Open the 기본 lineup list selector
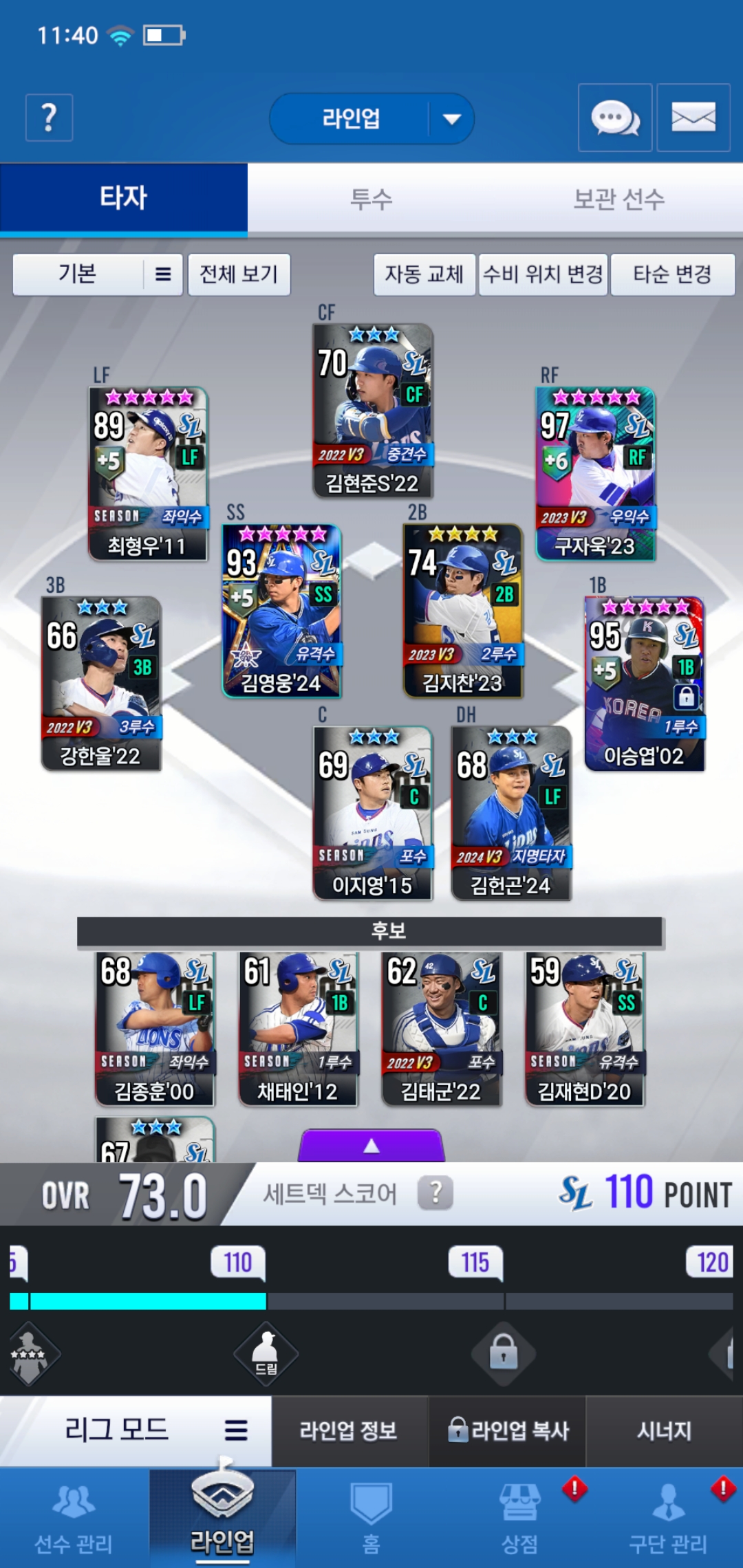743x1568 pixels. pos(97,274)
